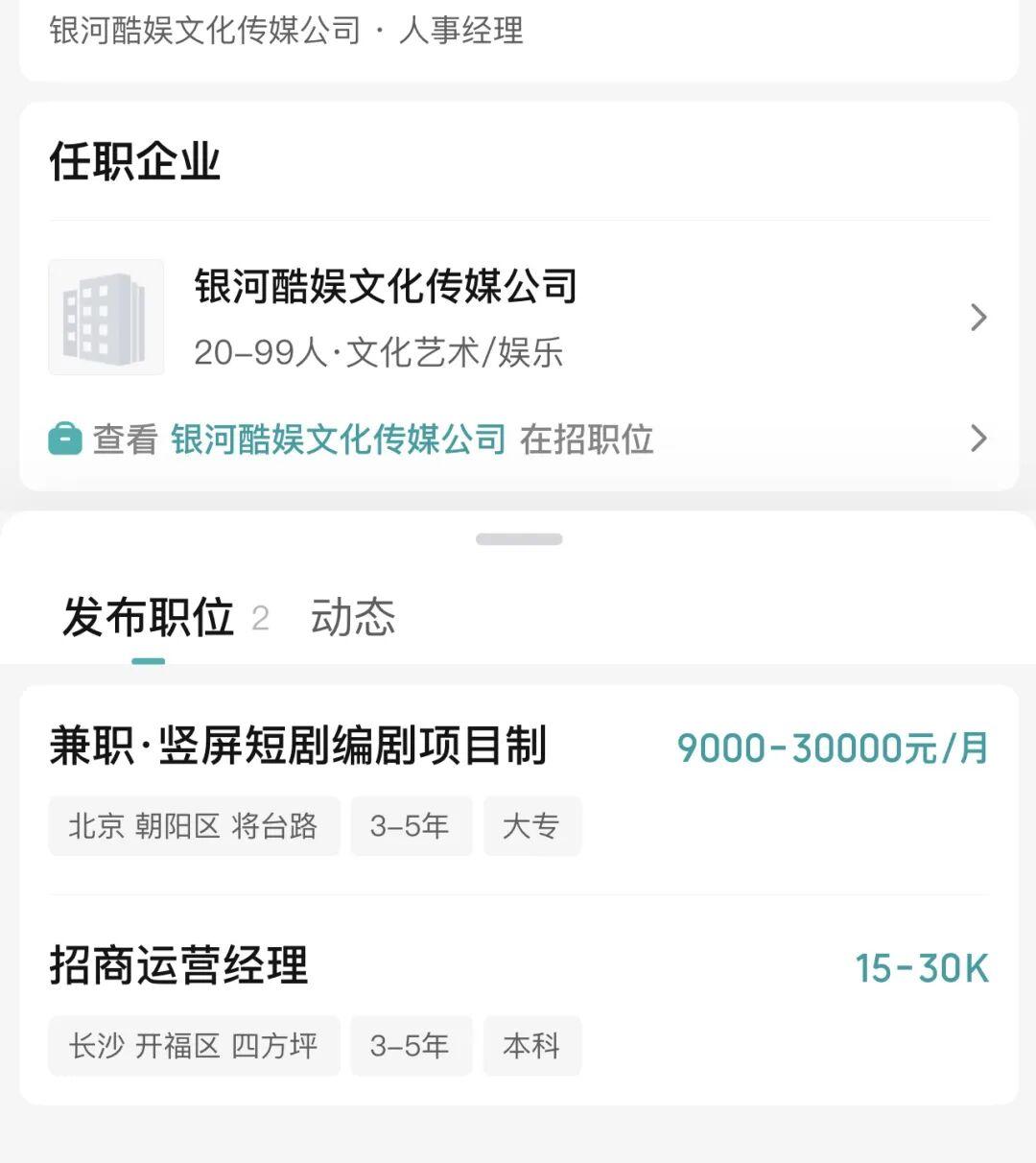Expand the company info with right chevron

[x=979, y=317]
